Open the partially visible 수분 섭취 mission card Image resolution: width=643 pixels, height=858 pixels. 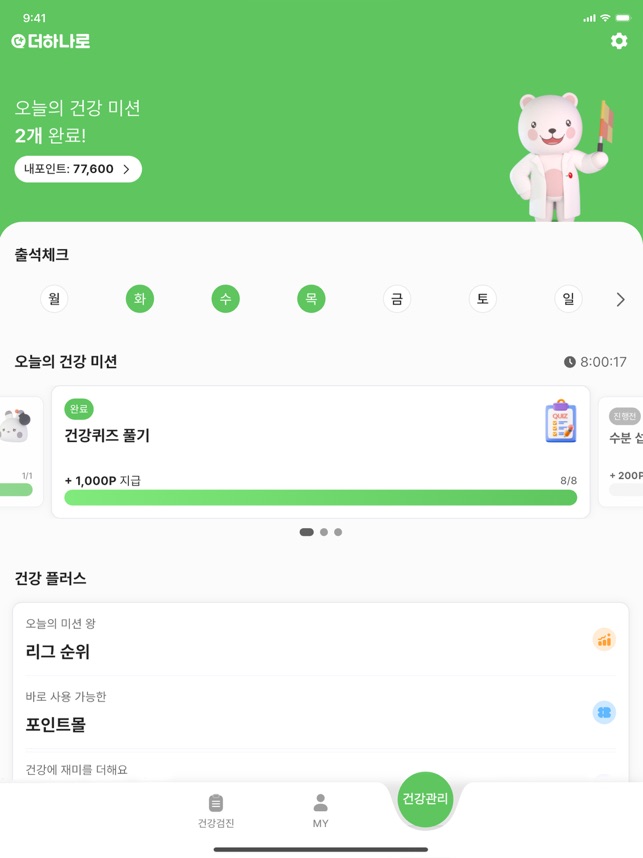[623, 451]
